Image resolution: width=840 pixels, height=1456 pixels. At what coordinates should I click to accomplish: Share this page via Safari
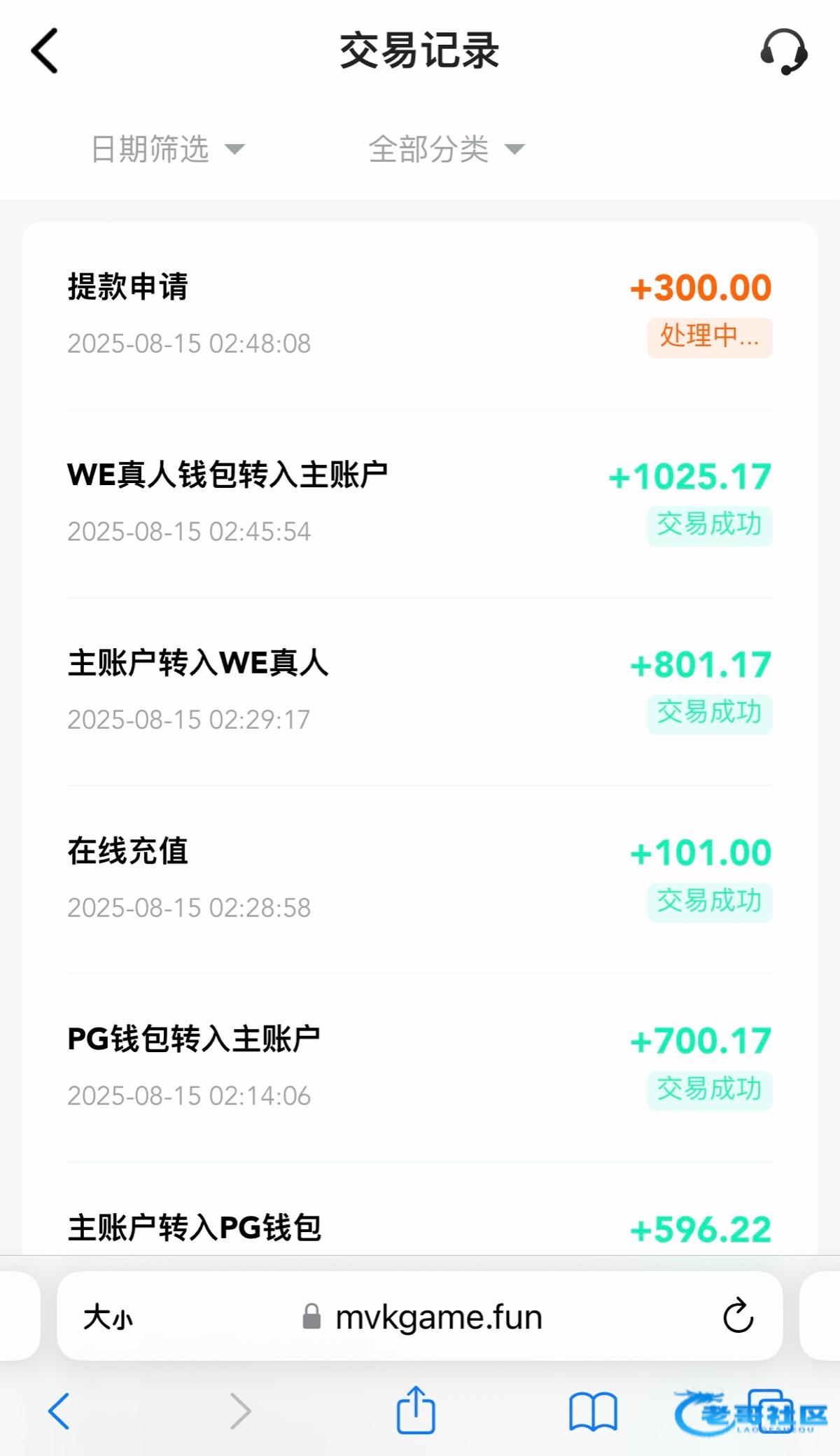tap(416, 1409)
